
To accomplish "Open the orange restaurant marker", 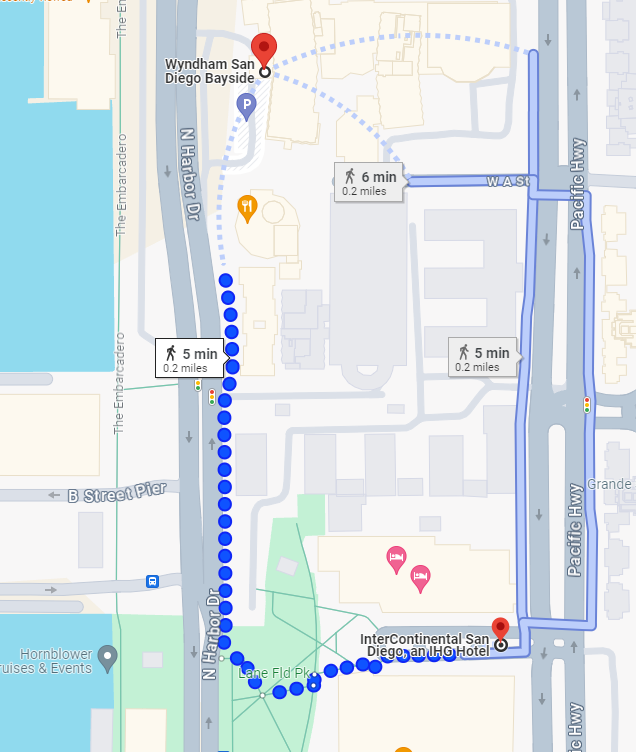I will pos(247,208).
